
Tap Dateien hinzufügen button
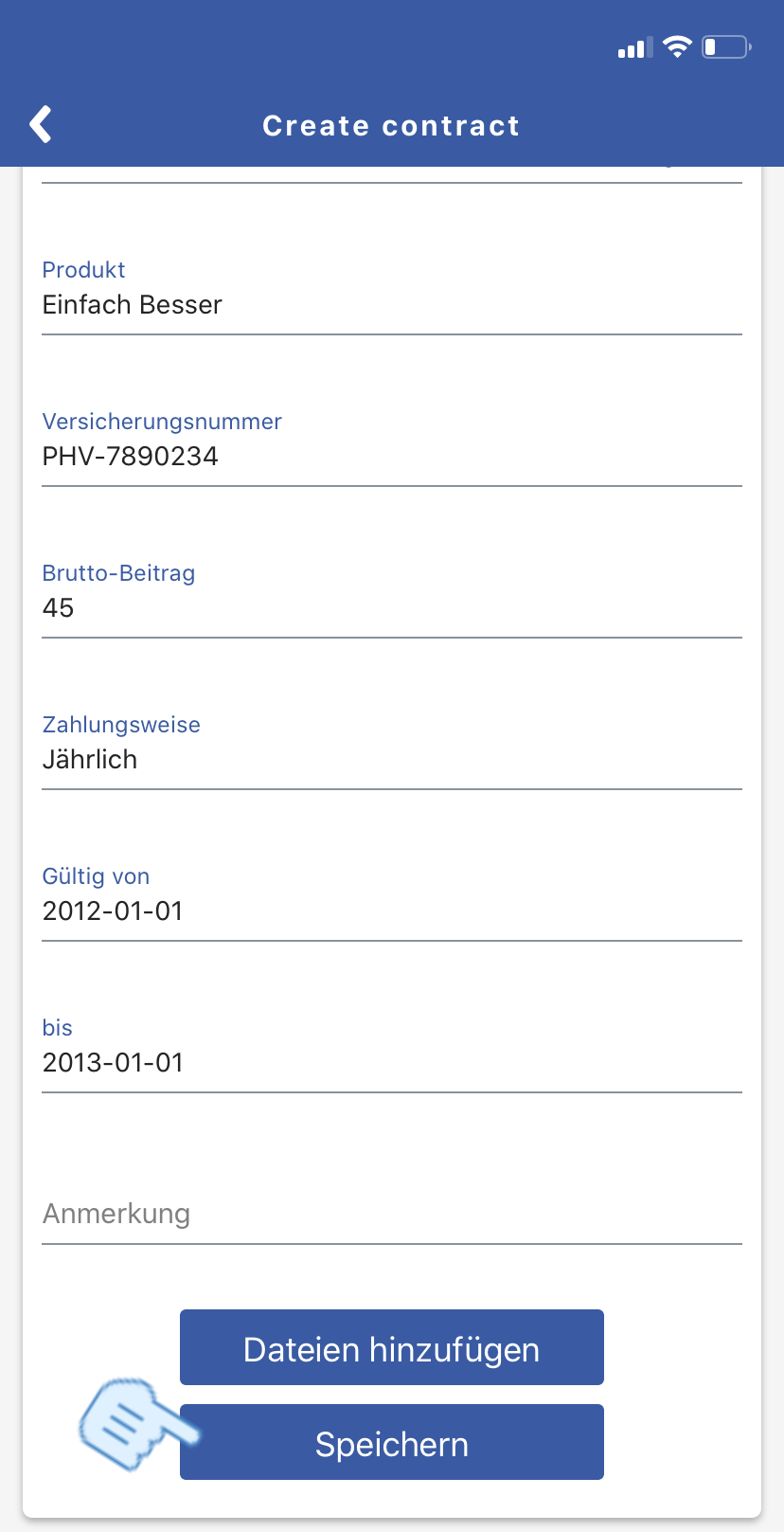tap(391, 1348)
